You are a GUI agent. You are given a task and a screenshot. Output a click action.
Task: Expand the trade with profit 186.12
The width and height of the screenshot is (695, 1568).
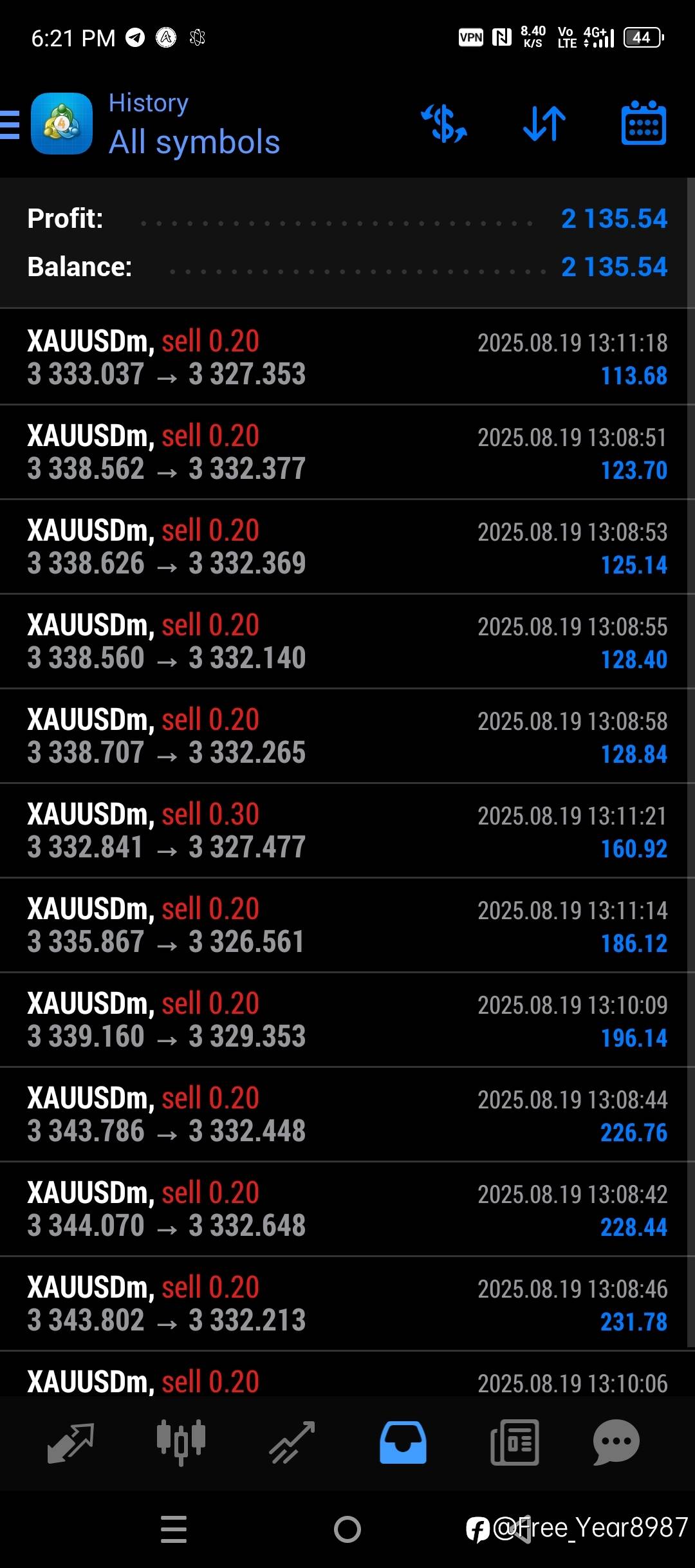coord(347,925)
